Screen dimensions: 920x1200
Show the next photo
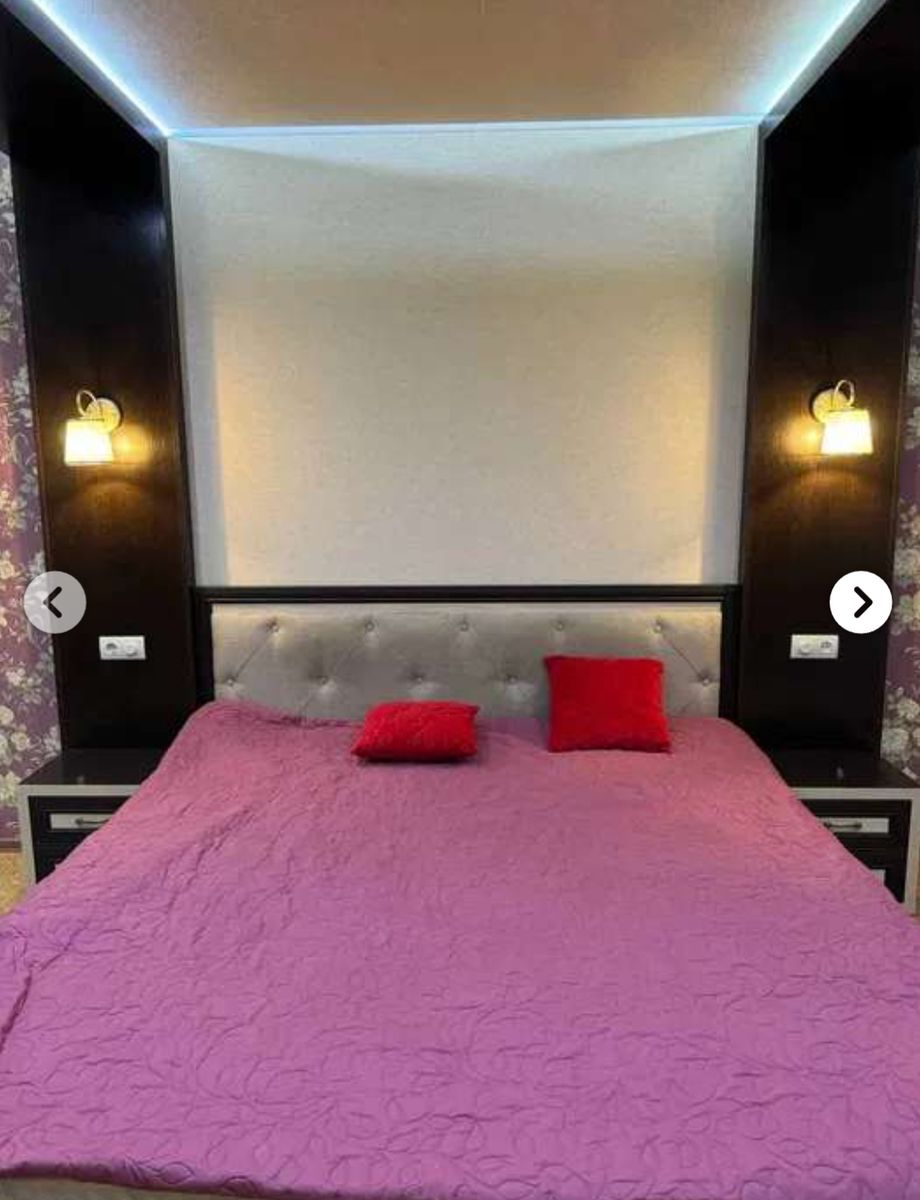coord(860,602)
